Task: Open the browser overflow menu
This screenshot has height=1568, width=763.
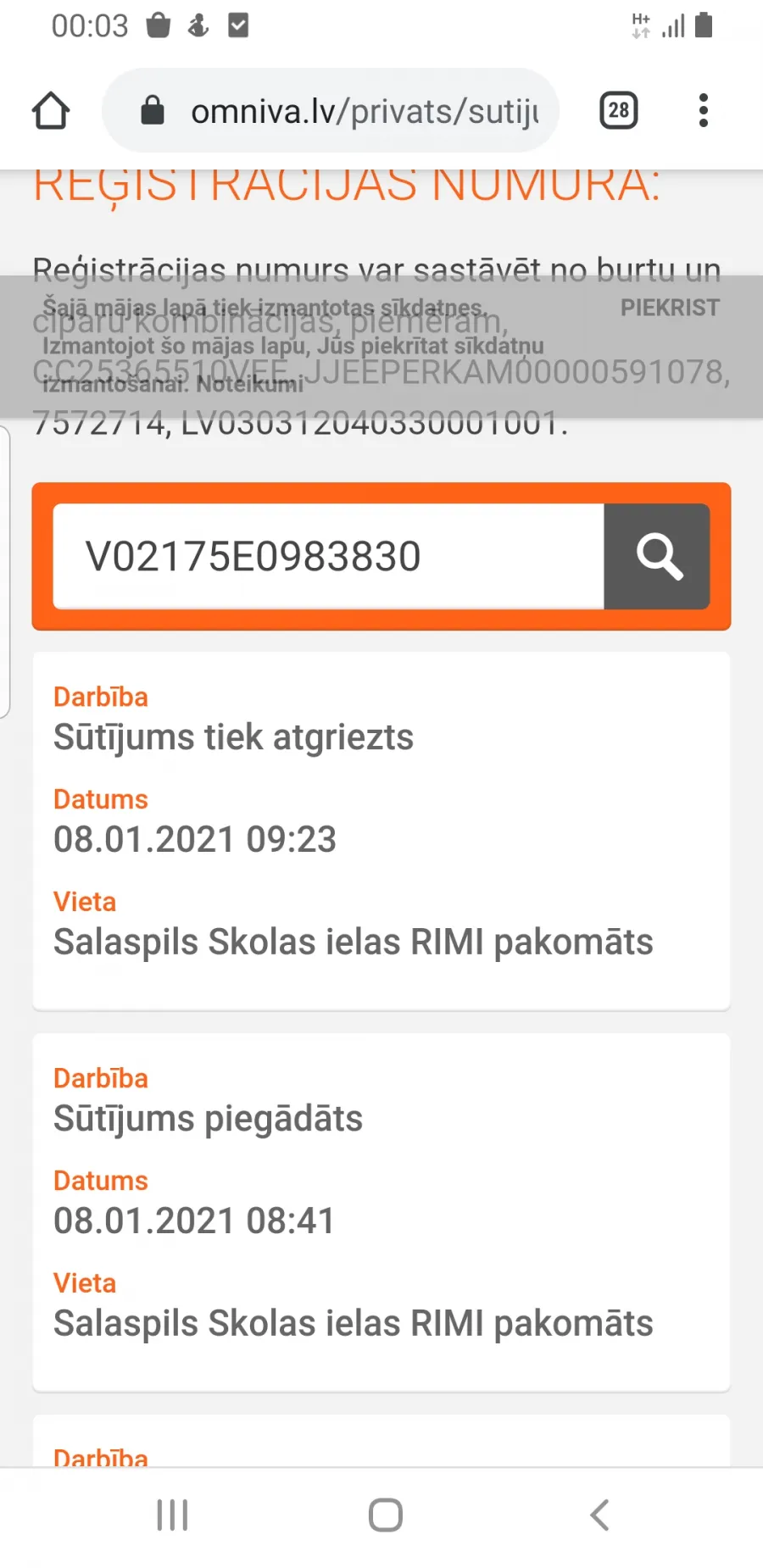Action: click(x=703, y=111)
